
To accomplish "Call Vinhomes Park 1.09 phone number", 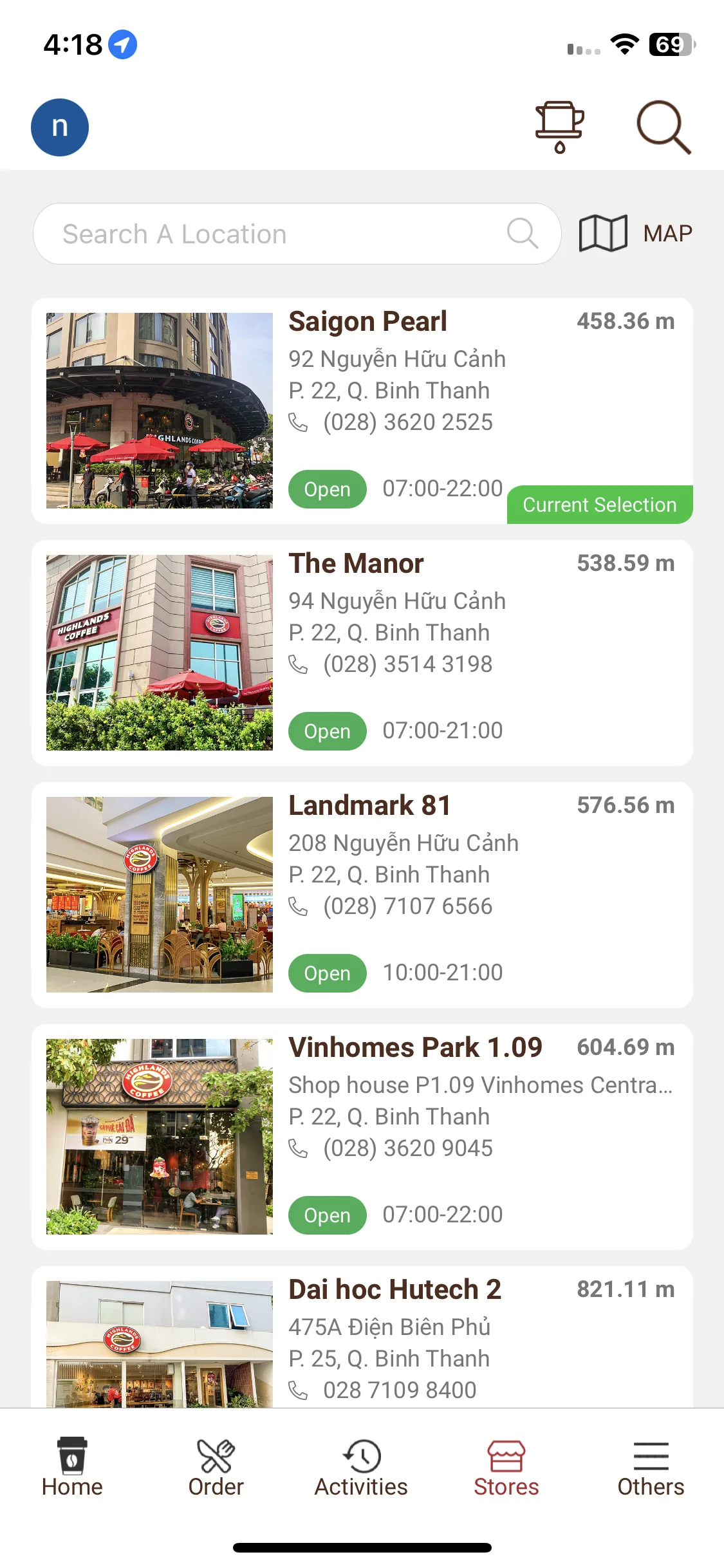I will 407,1148.
